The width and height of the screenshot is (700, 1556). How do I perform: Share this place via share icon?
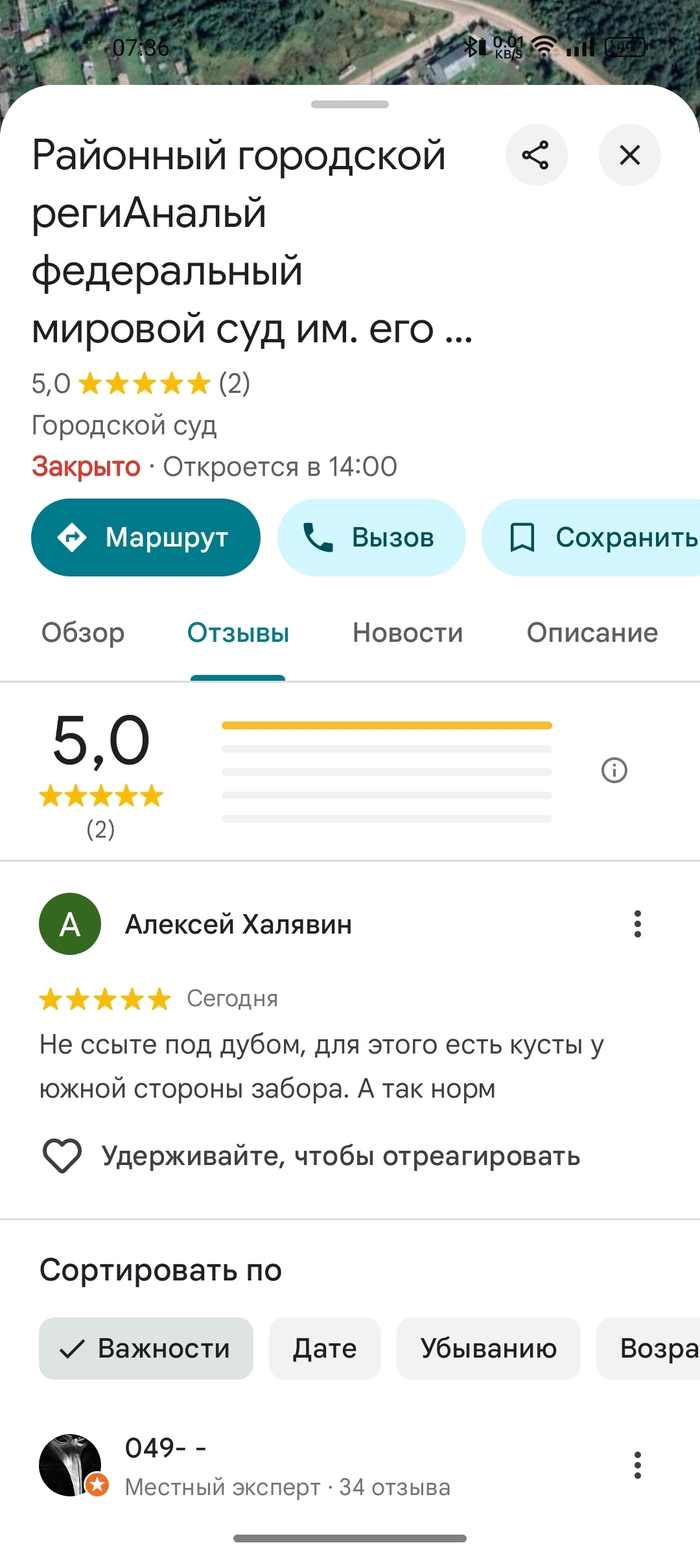536,155
